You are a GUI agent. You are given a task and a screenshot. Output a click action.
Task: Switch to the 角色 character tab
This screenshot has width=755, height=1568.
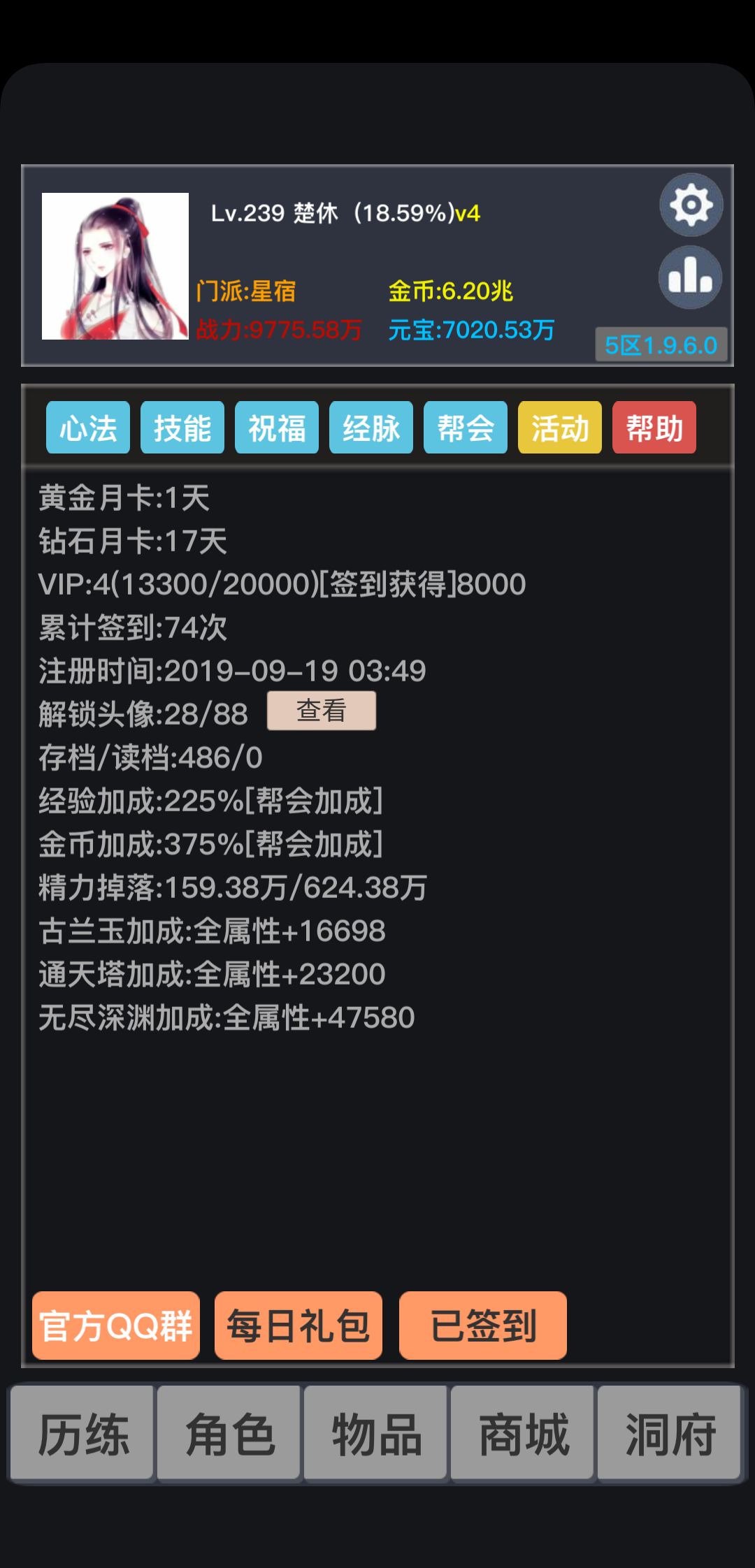click(229, 1434)
